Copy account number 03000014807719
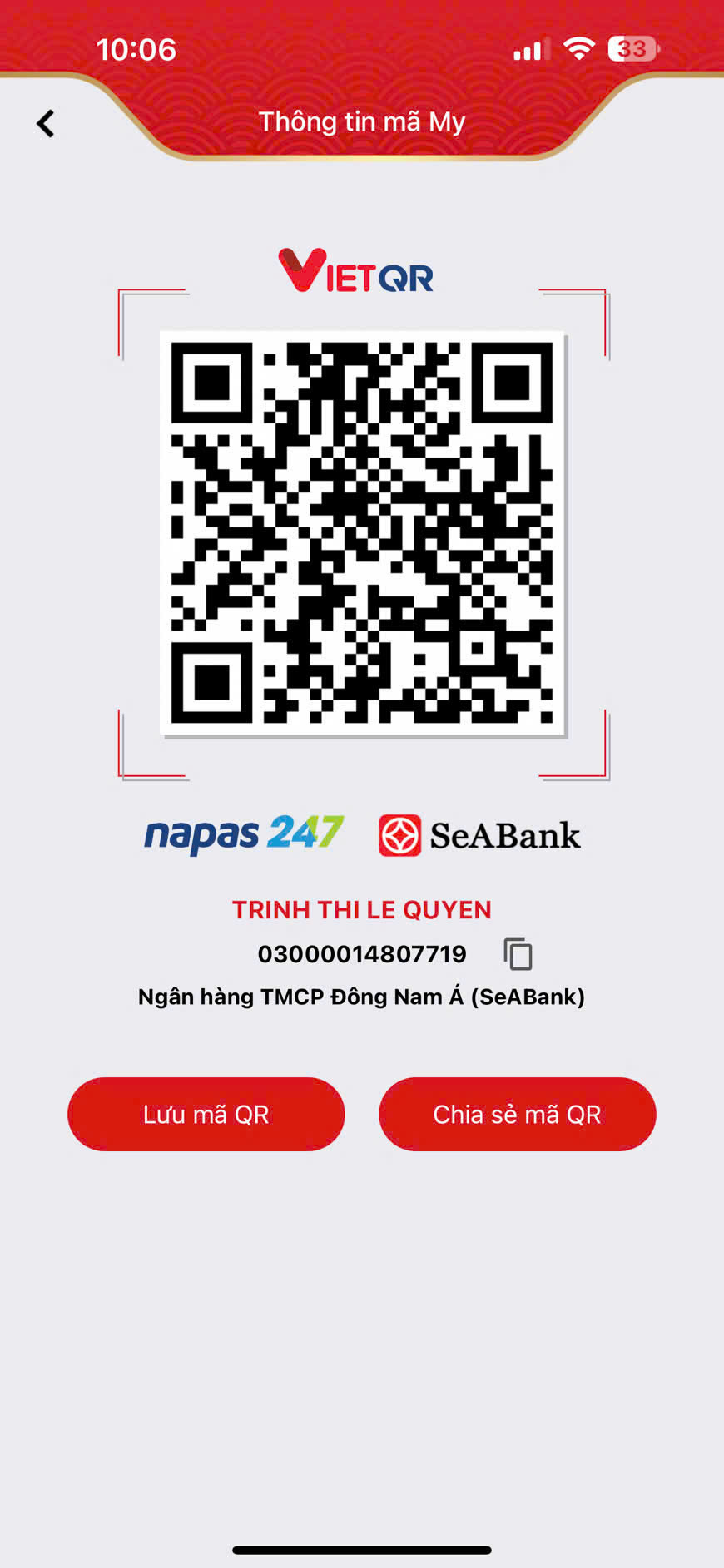The image size is (724, 1568). coord(518,953)
